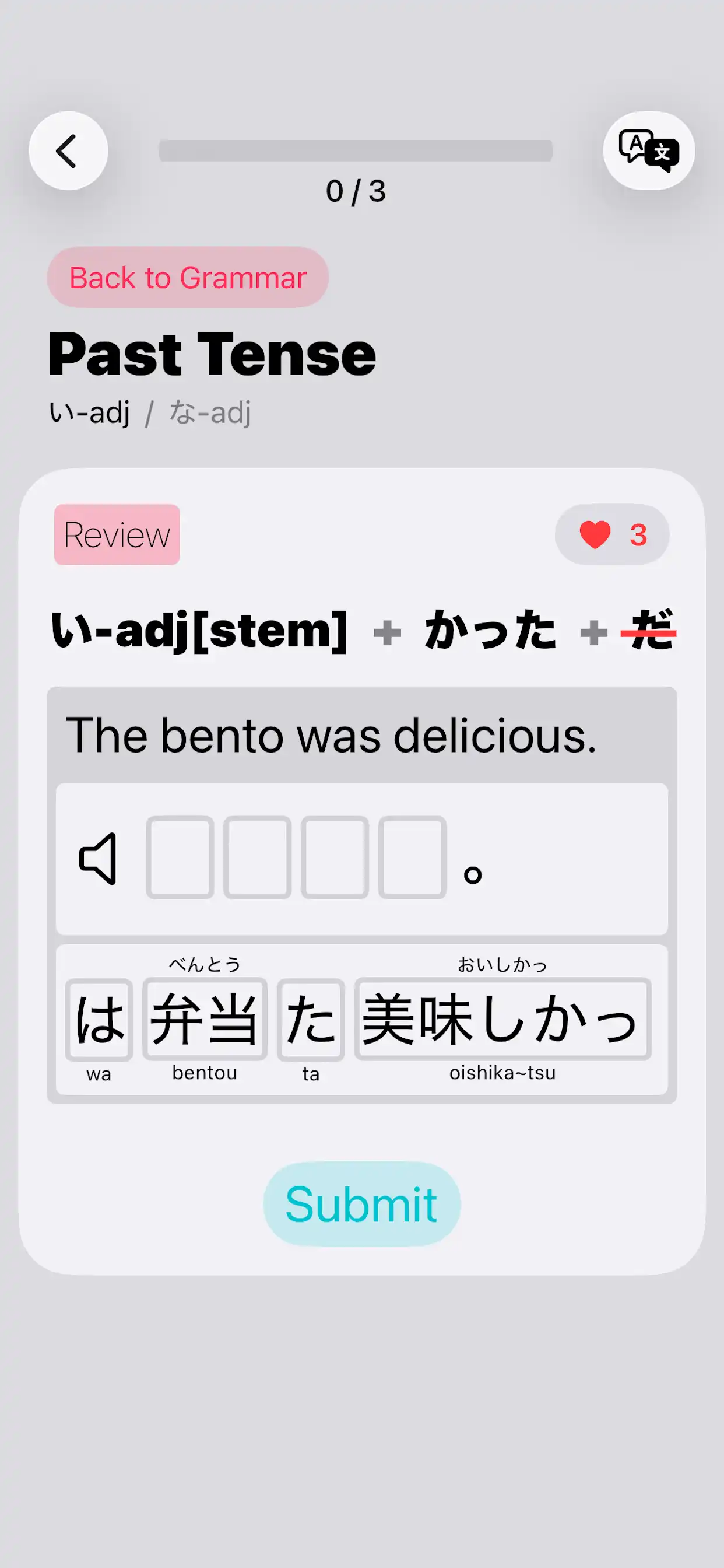Submit the answer
This screenshot has width=724, height=1568.
click(361, 1204)
